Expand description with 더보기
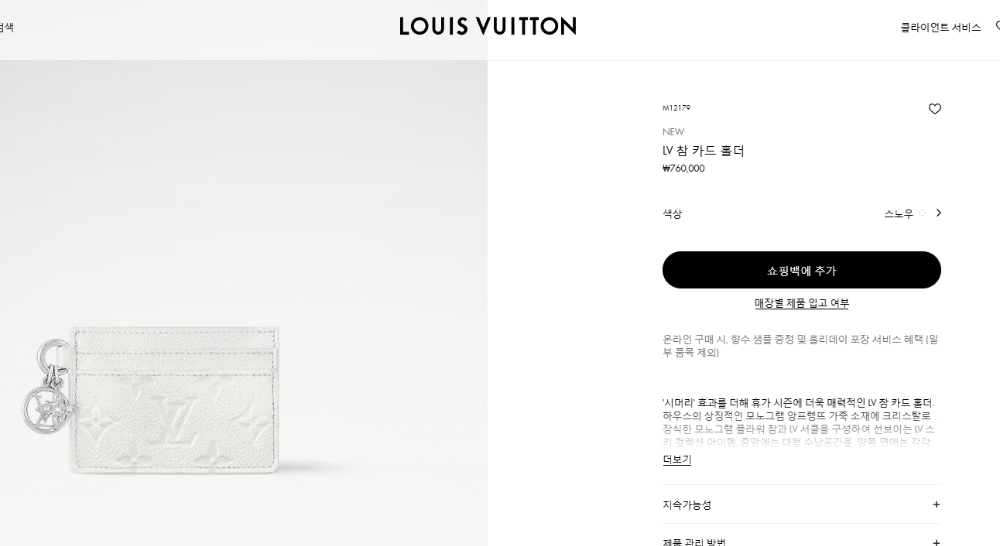Screen dimensions: 1000x546 676,460
